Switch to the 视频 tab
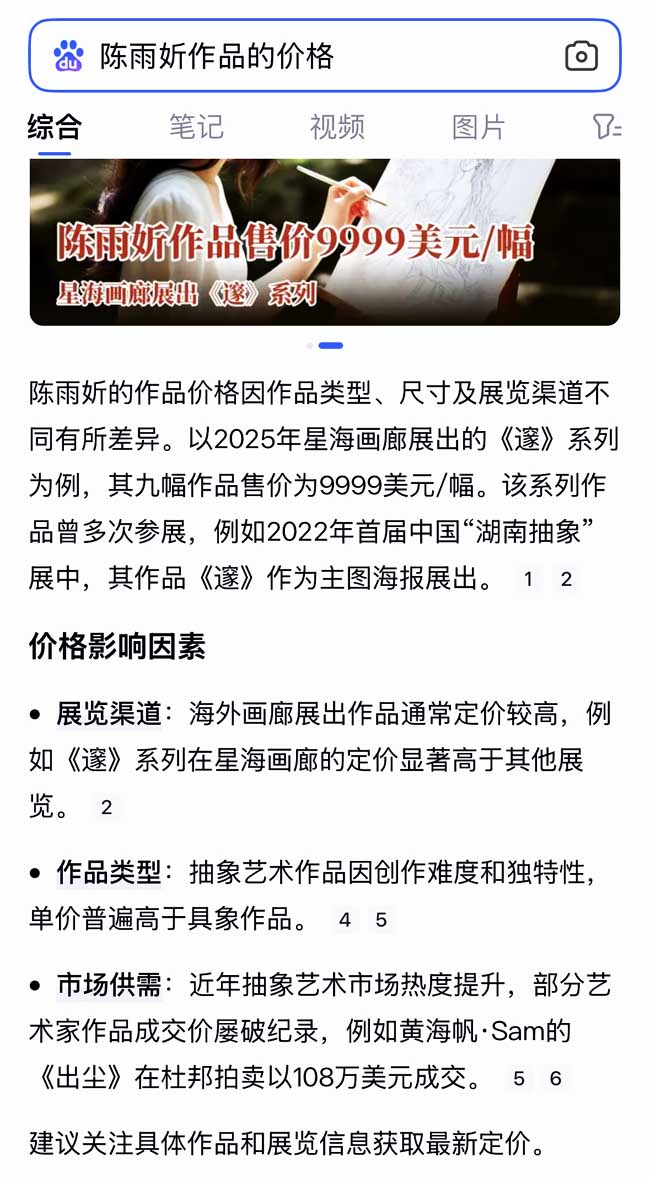 click(x=337, y=127)
